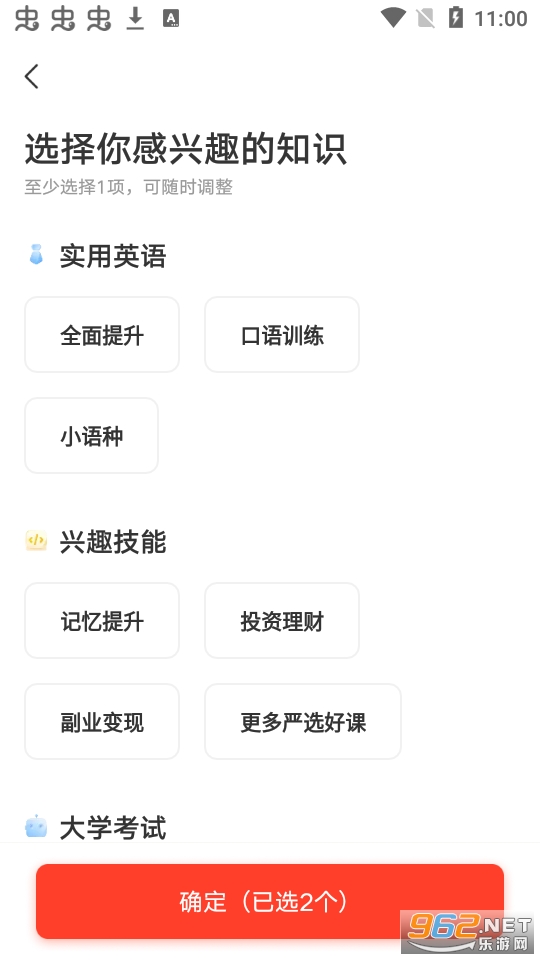Tap the 更多严选好课 chip
540x960 pixels.
303,722
